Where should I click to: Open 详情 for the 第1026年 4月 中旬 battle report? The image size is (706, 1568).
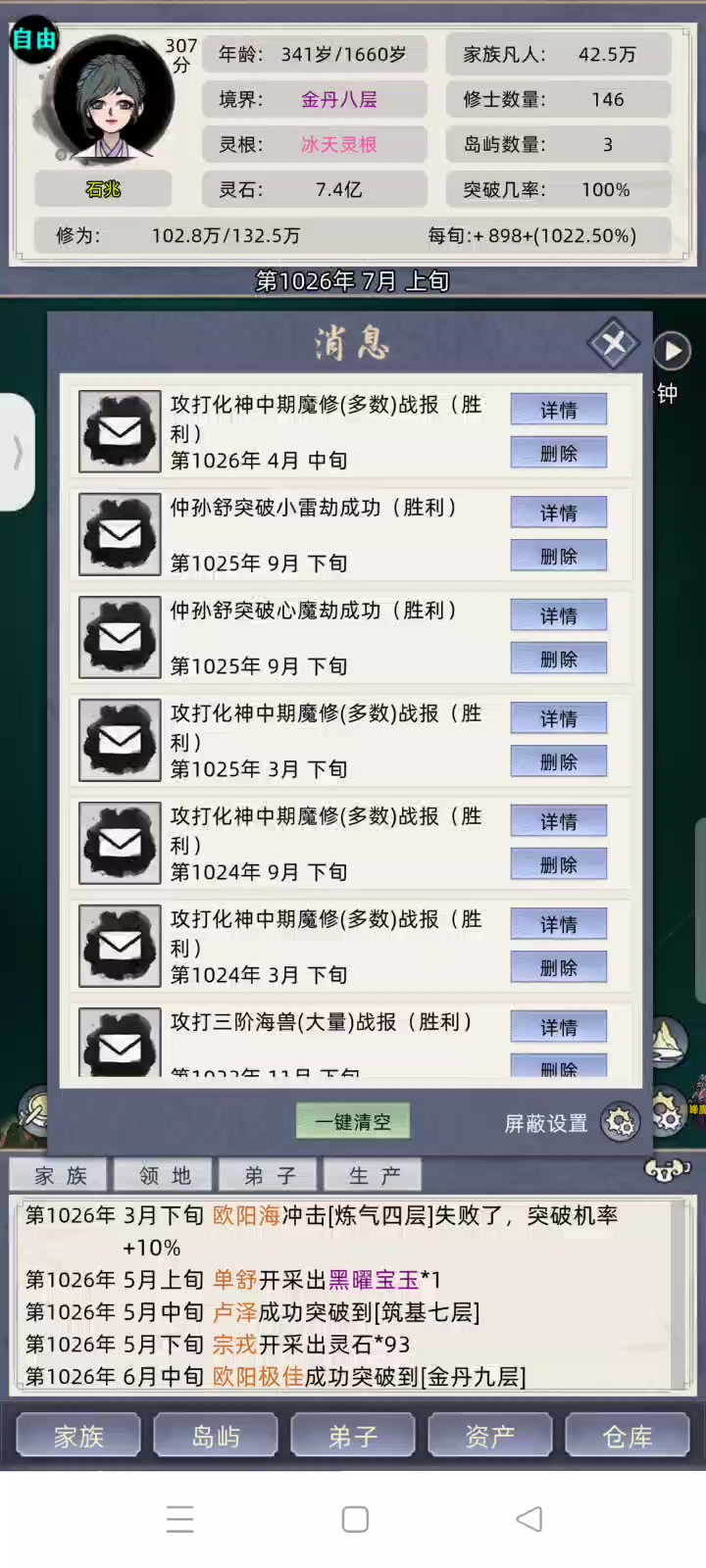pyautogui.click(x=559, y=410)
